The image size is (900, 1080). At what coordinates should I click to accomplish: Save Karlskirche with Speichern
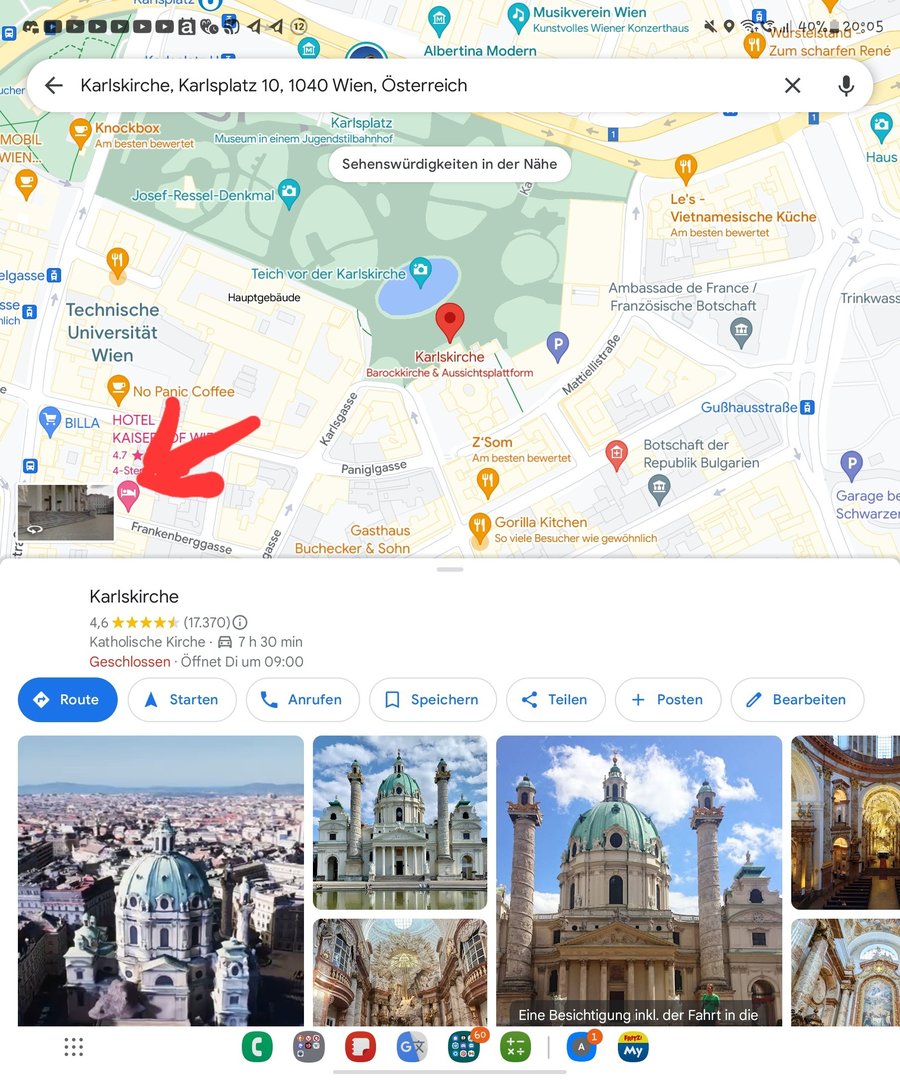click(x=432, y=700)
